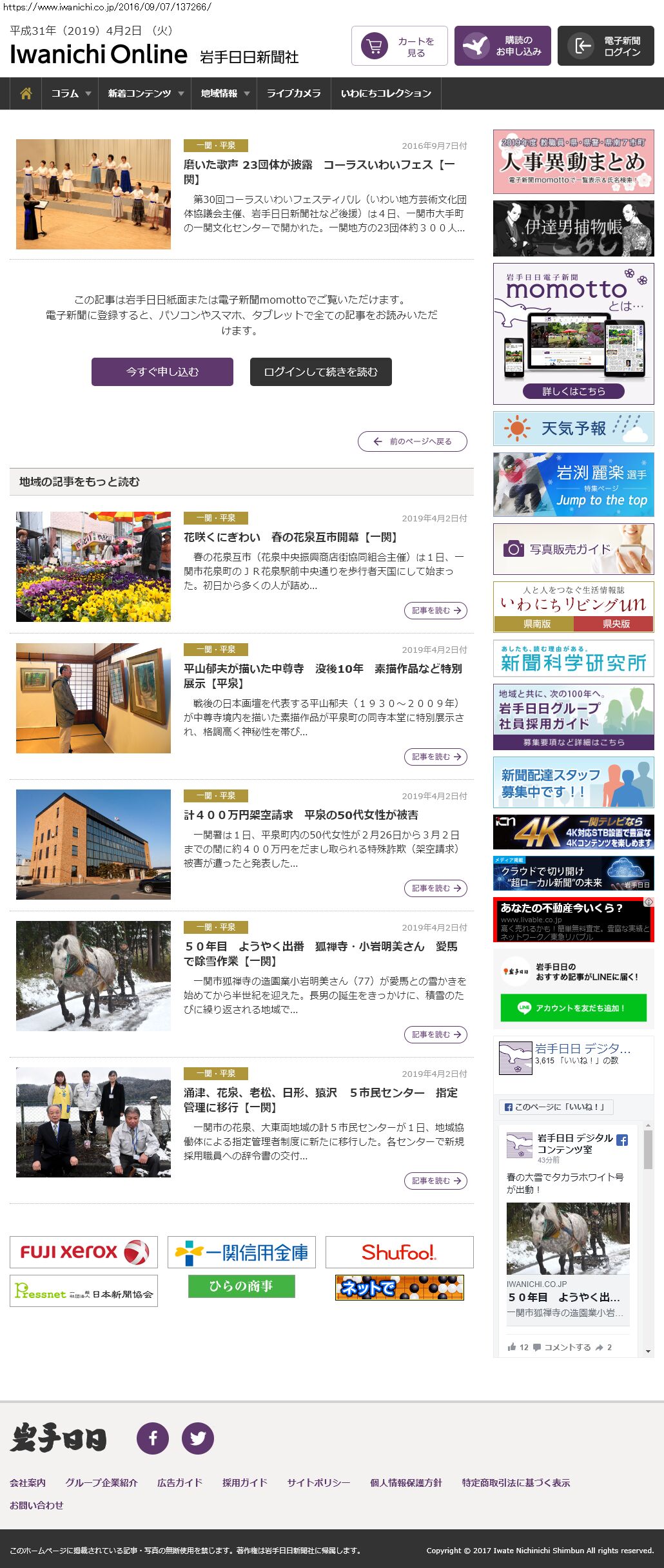Expand the 地域情報 menu
This screenshot has width=664, height=1568.
tap(224, 93)
